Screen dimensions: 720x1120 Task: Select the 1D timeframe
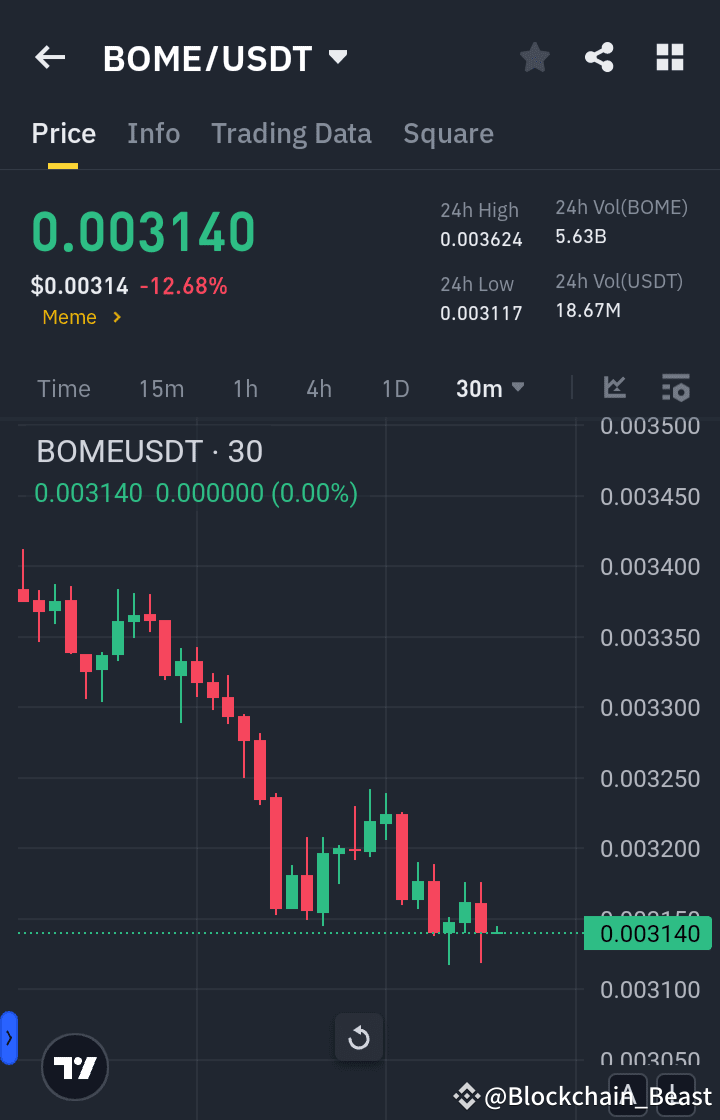[395, 388]
